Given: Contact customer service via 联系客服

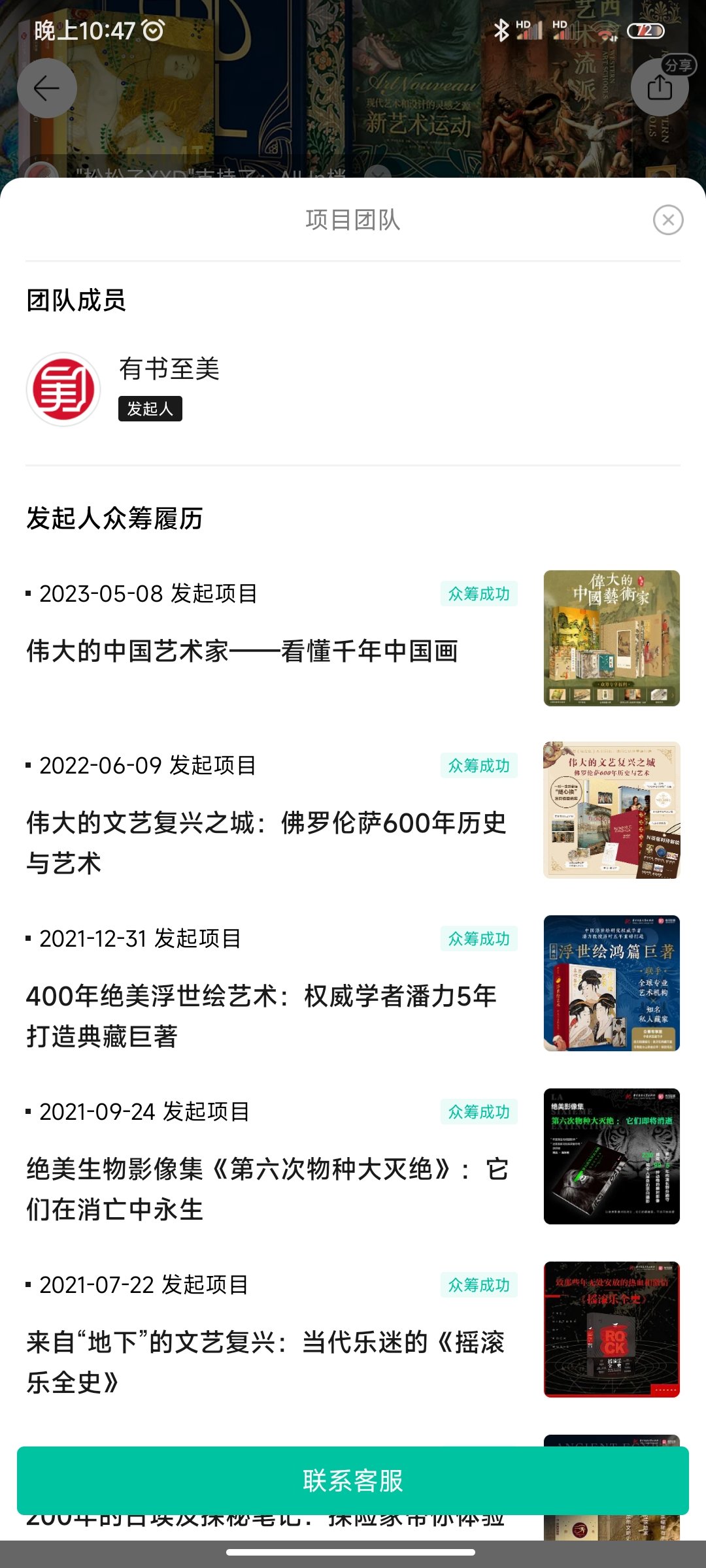Looking at the screenshot, I should (x=353, y=1480).
